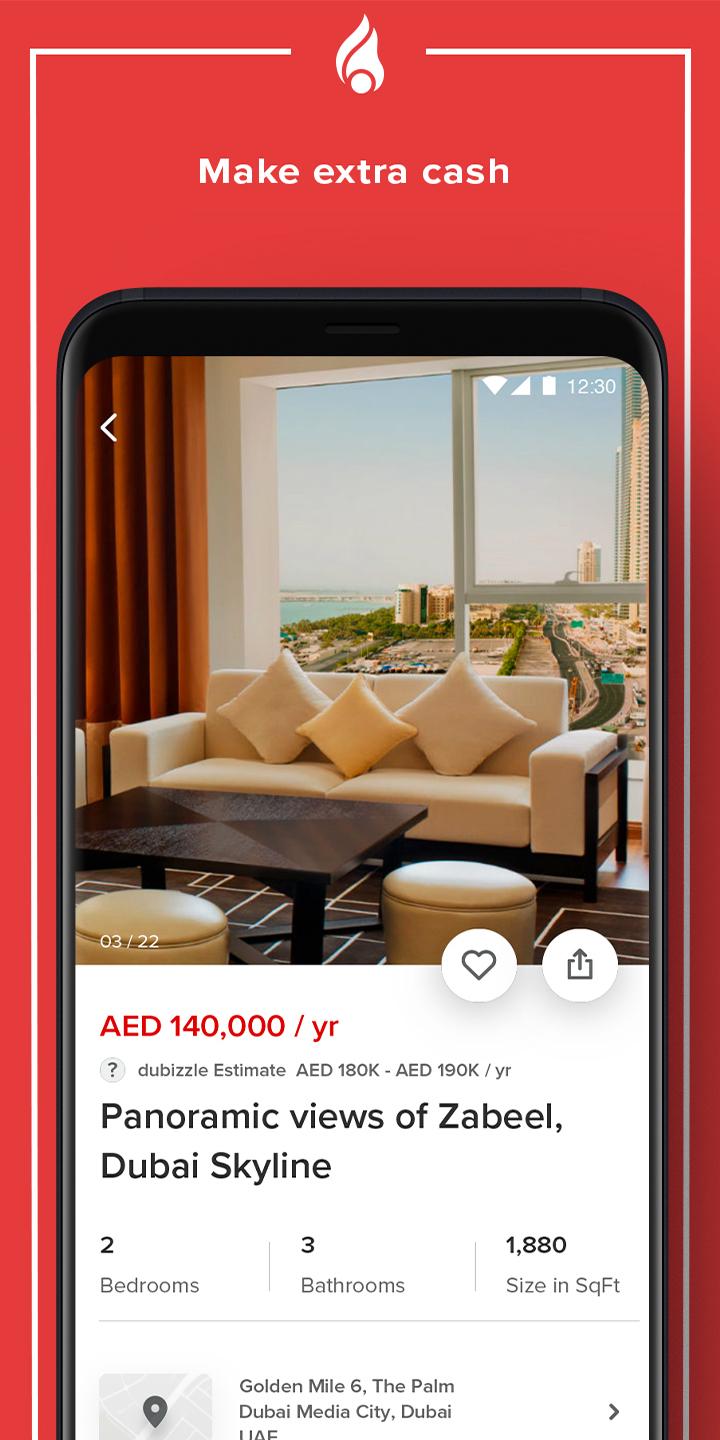Click the AED 140,000 / yr price
720x1440 pixels.
click(219, 1026)
